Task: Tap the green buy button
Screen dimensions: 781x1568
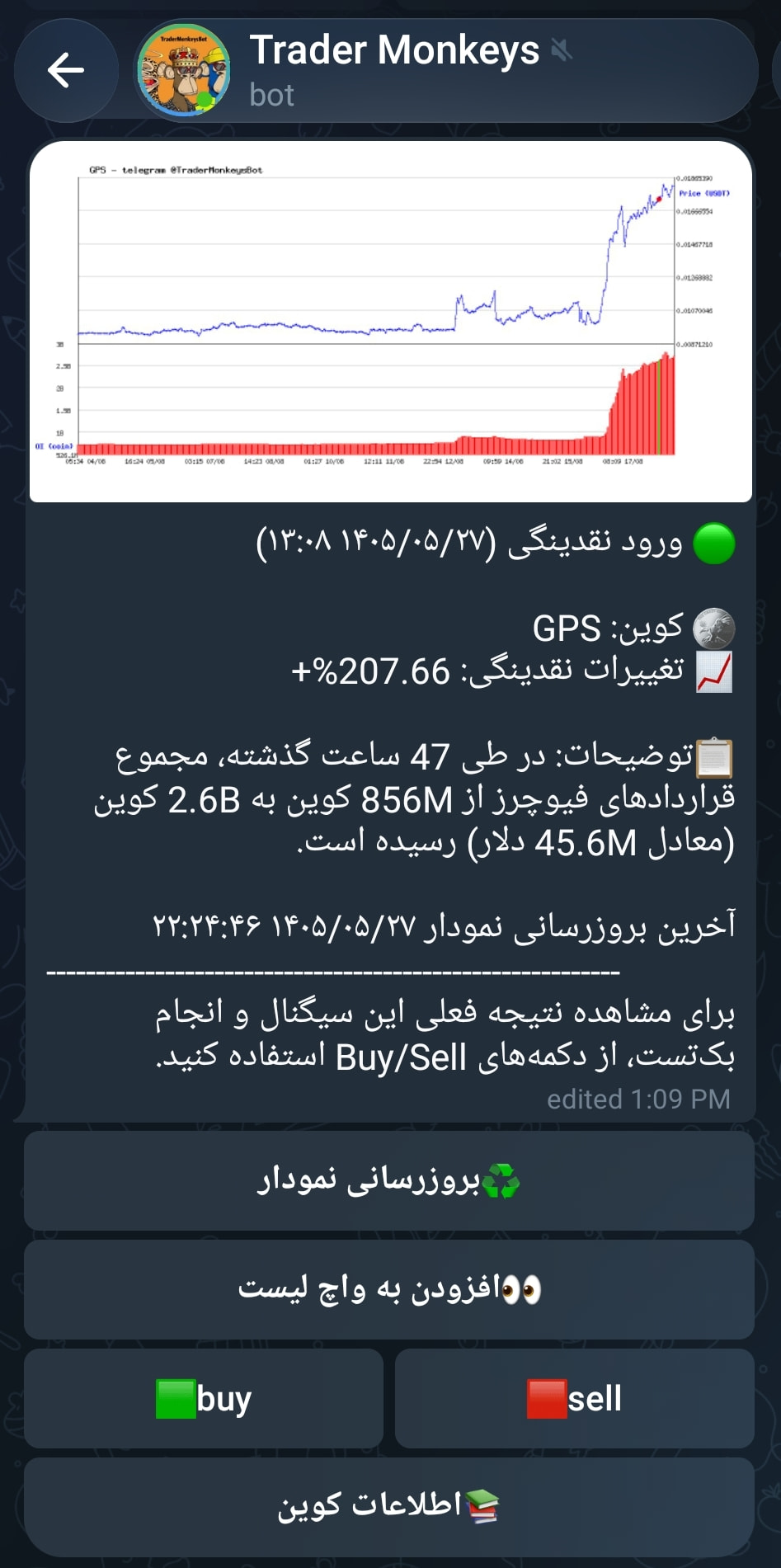Action: click(204, 1398)
